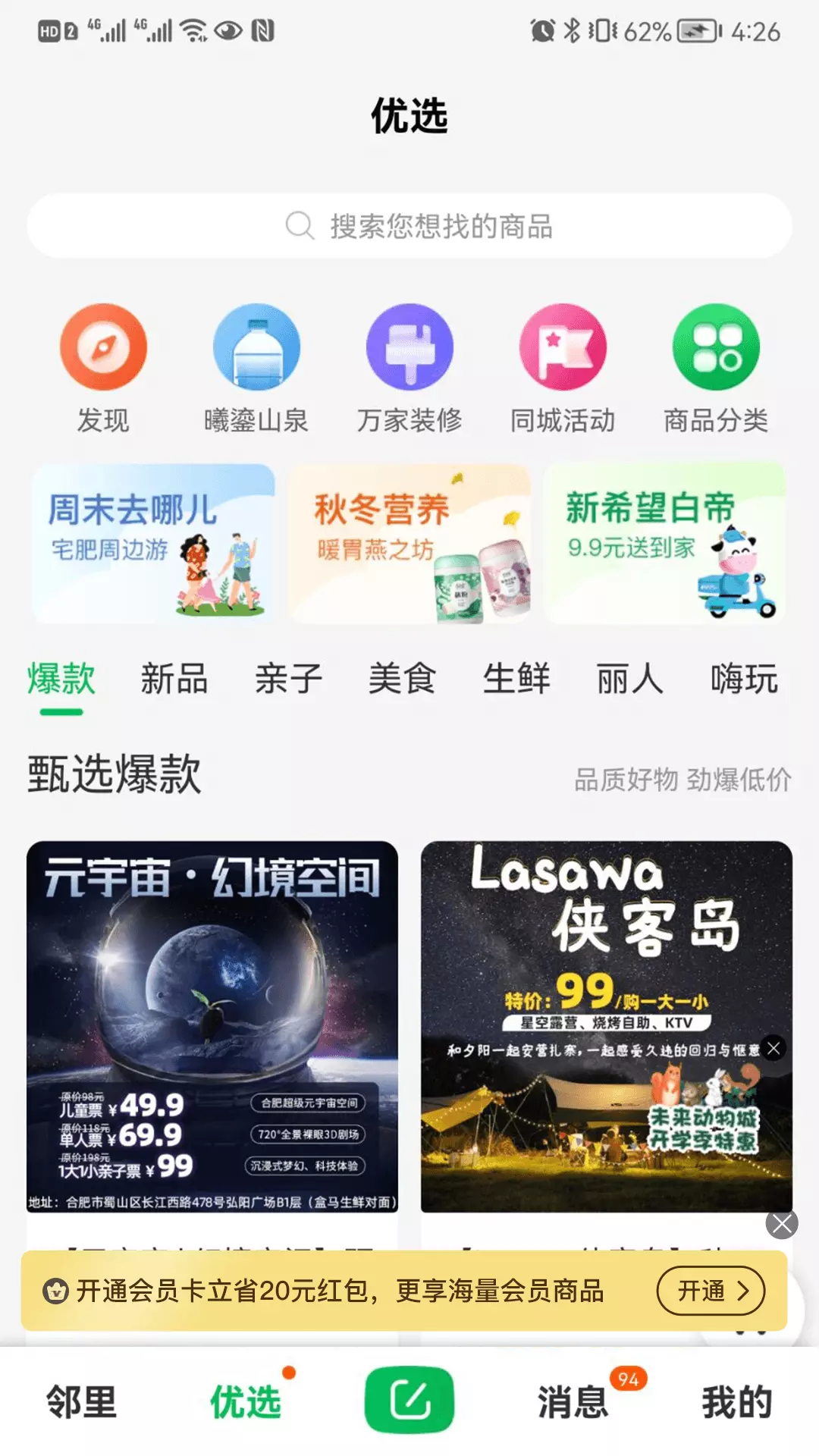Image resolution: width=819 pixels, height=1456 pixels.
Task: Switch to the 新品 tab
Action: 174,678
